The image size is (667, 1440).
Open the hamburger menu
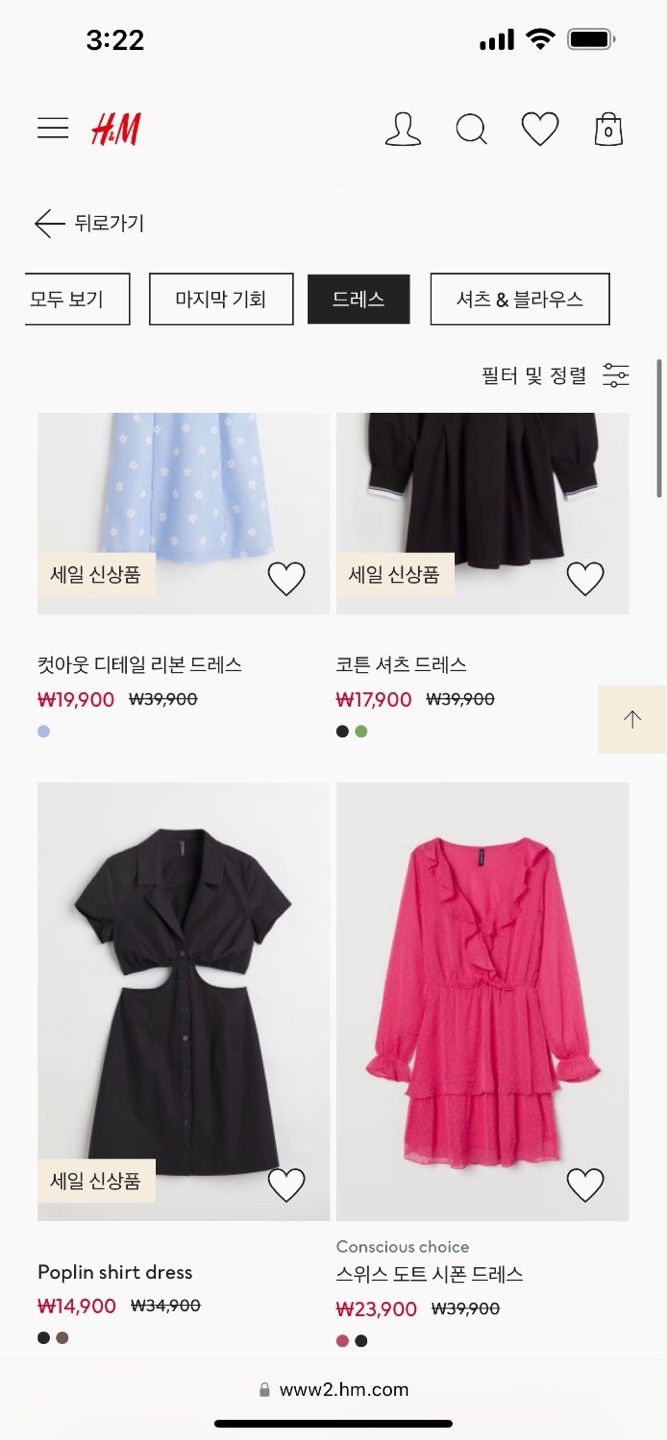[x=53, y=129]
